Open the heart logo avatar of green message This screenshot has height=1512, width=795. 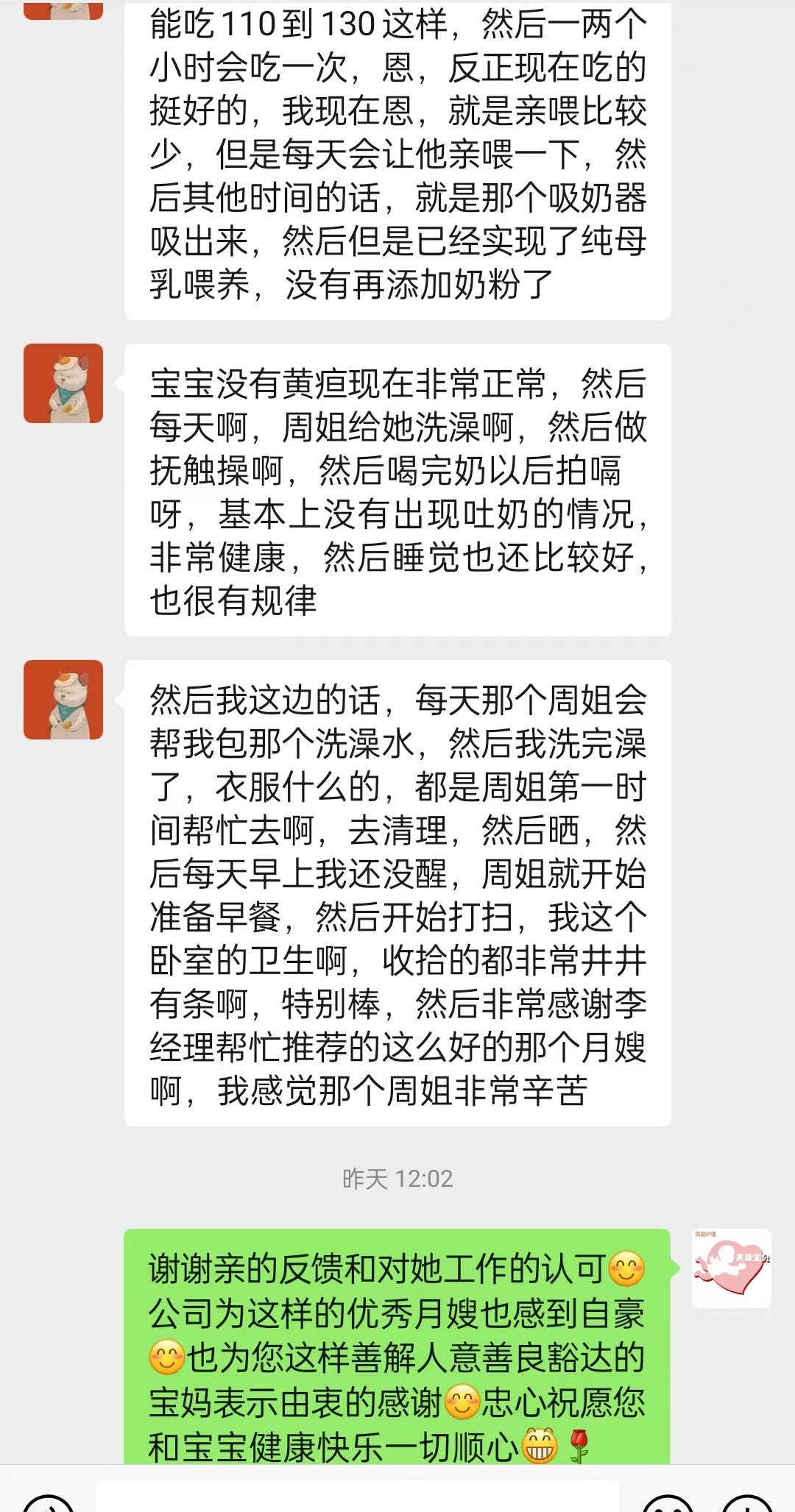(731, 1268)
